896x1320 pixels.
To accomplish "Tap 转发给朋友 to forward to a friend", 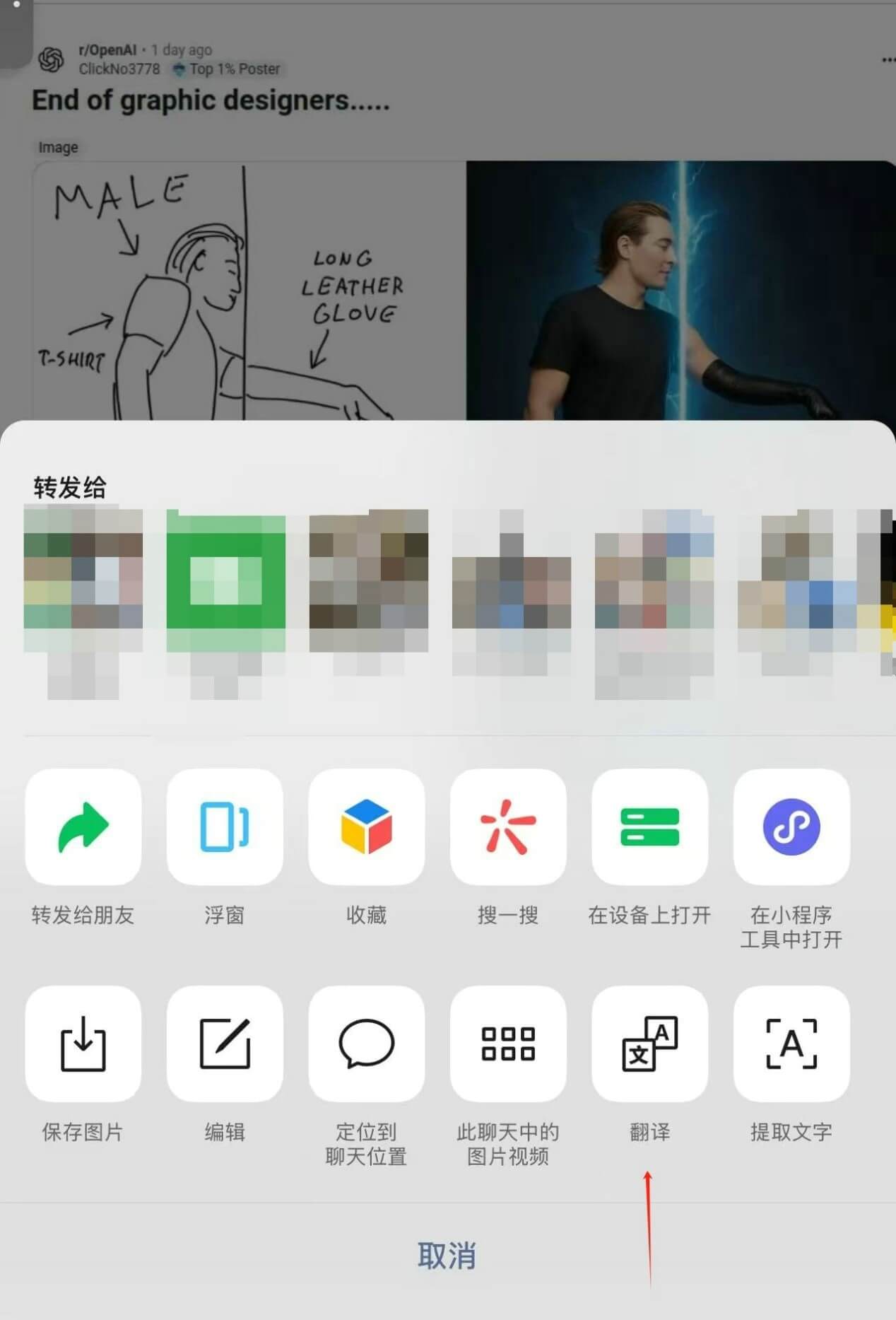I will 83,827.
